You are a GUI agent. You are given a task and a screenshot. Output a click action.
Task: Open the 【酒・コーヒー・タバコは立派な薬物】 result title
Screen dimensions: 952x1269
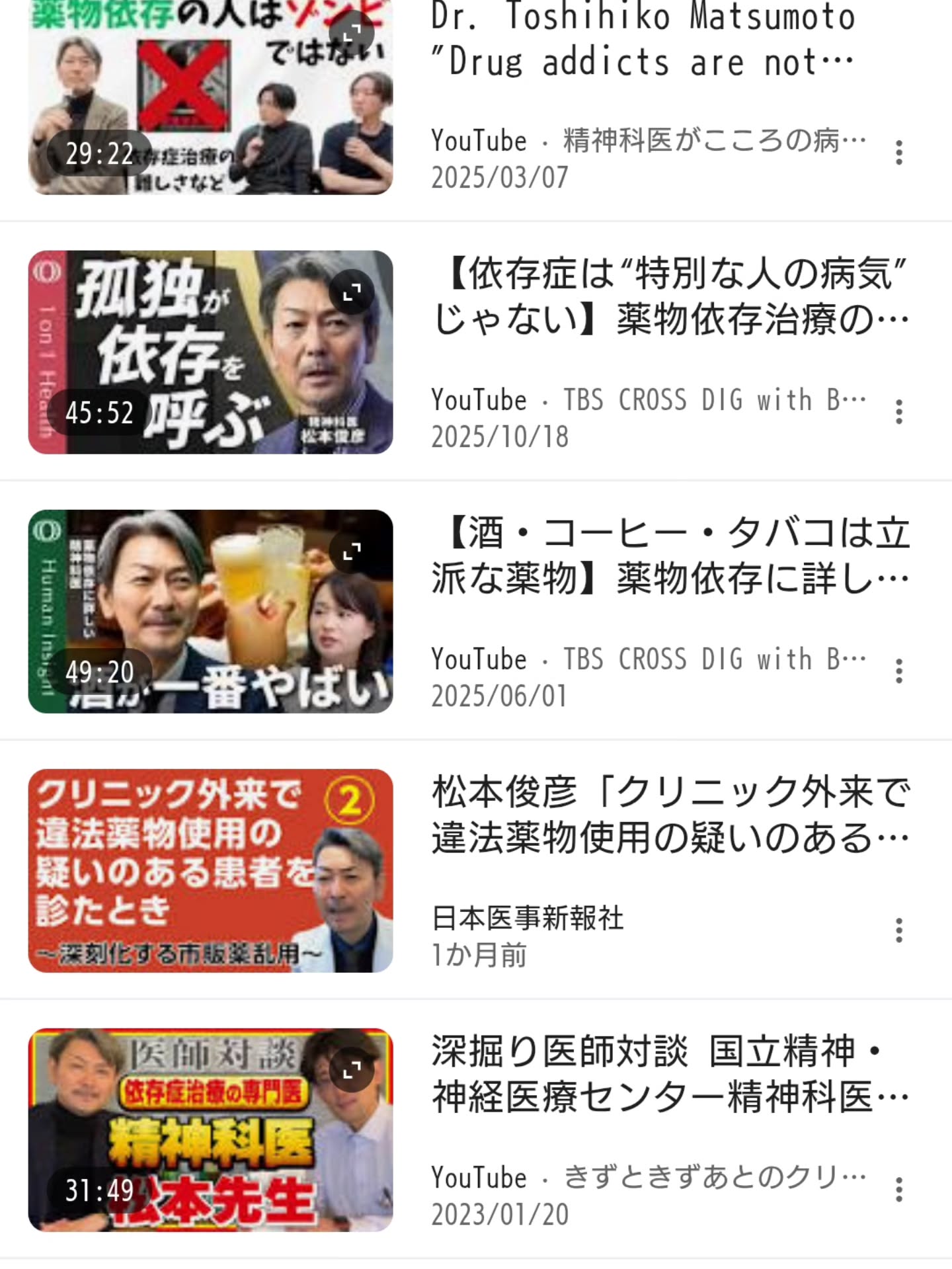[670, 555]
